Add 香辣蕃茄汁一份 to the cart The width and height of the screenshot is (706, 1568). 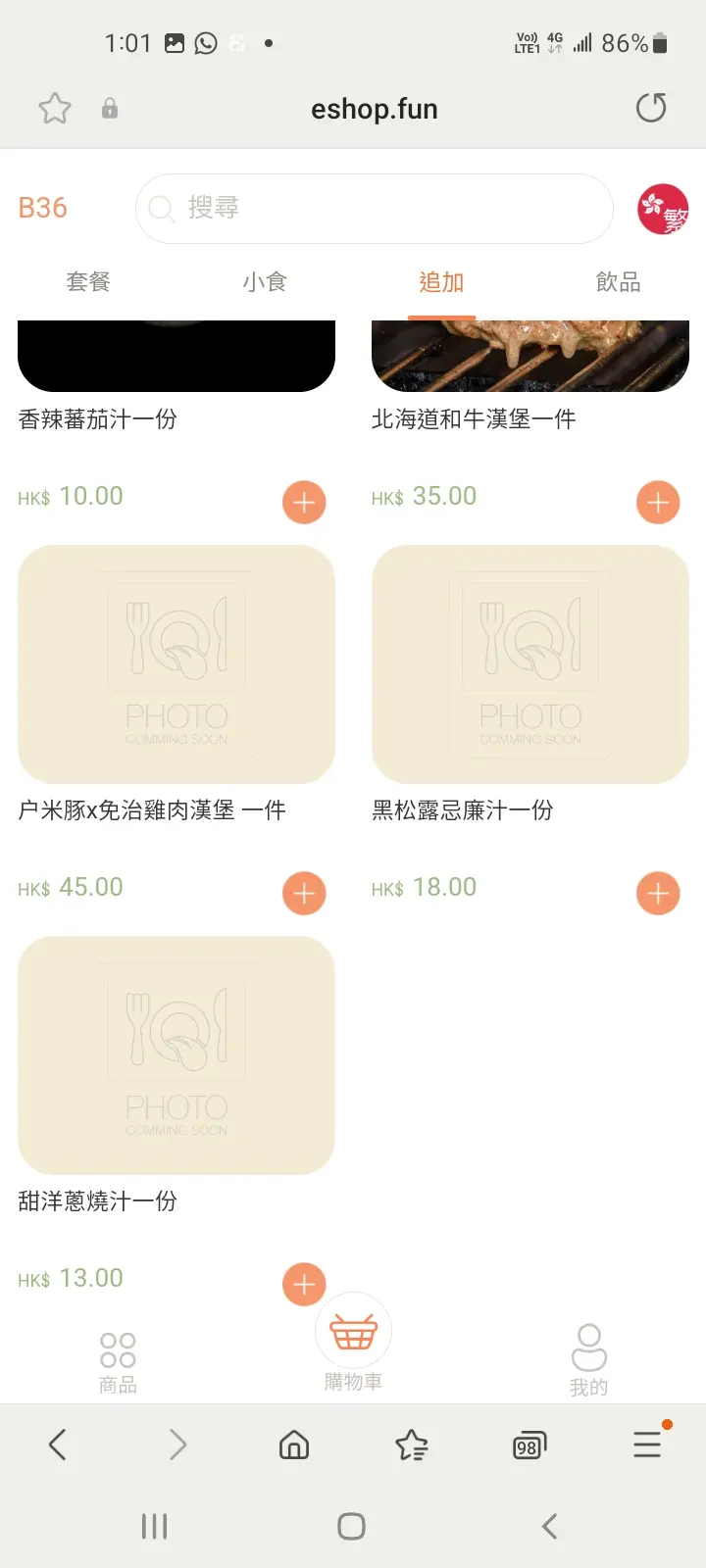point(304,502)
